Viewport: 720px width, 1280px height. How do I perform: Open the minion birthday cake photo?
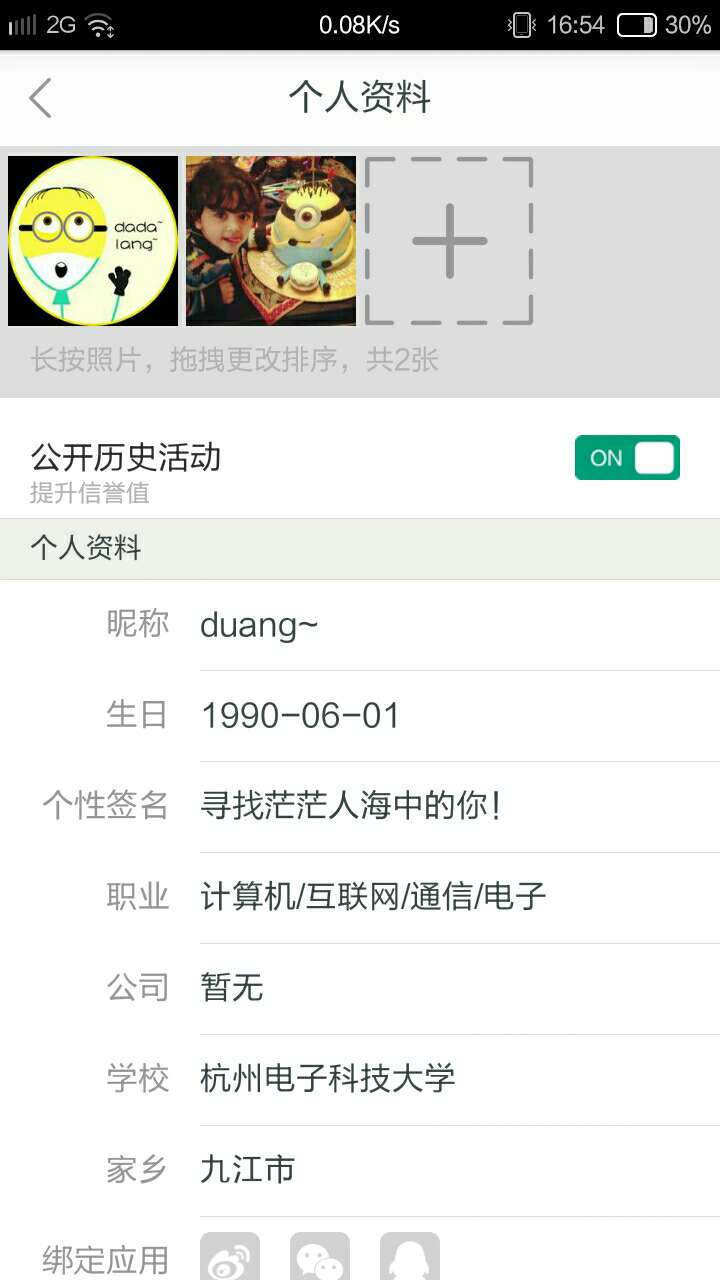[x=271, y=241]
